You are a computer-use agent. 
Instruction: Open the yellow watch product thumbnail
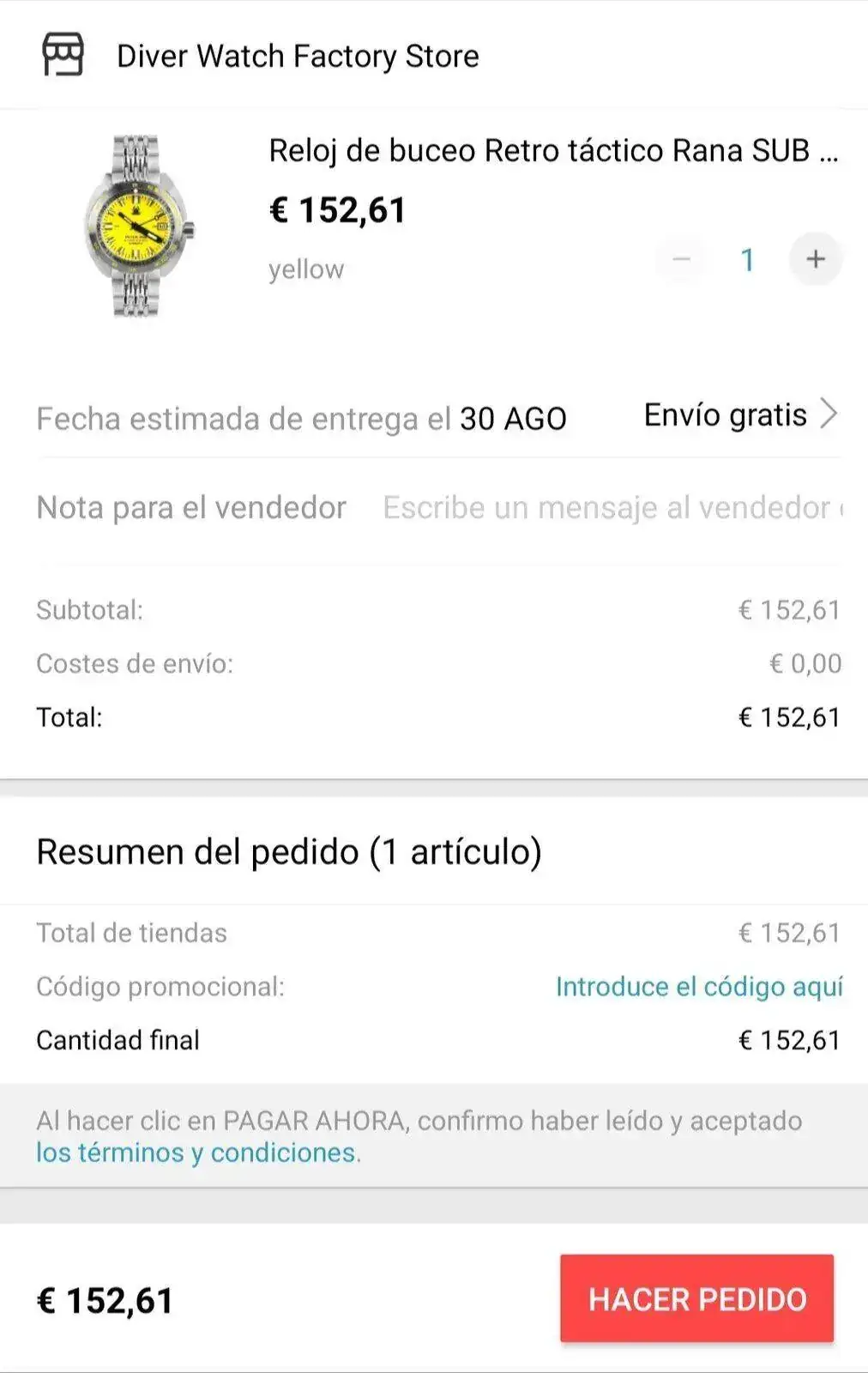coord(137,226)
